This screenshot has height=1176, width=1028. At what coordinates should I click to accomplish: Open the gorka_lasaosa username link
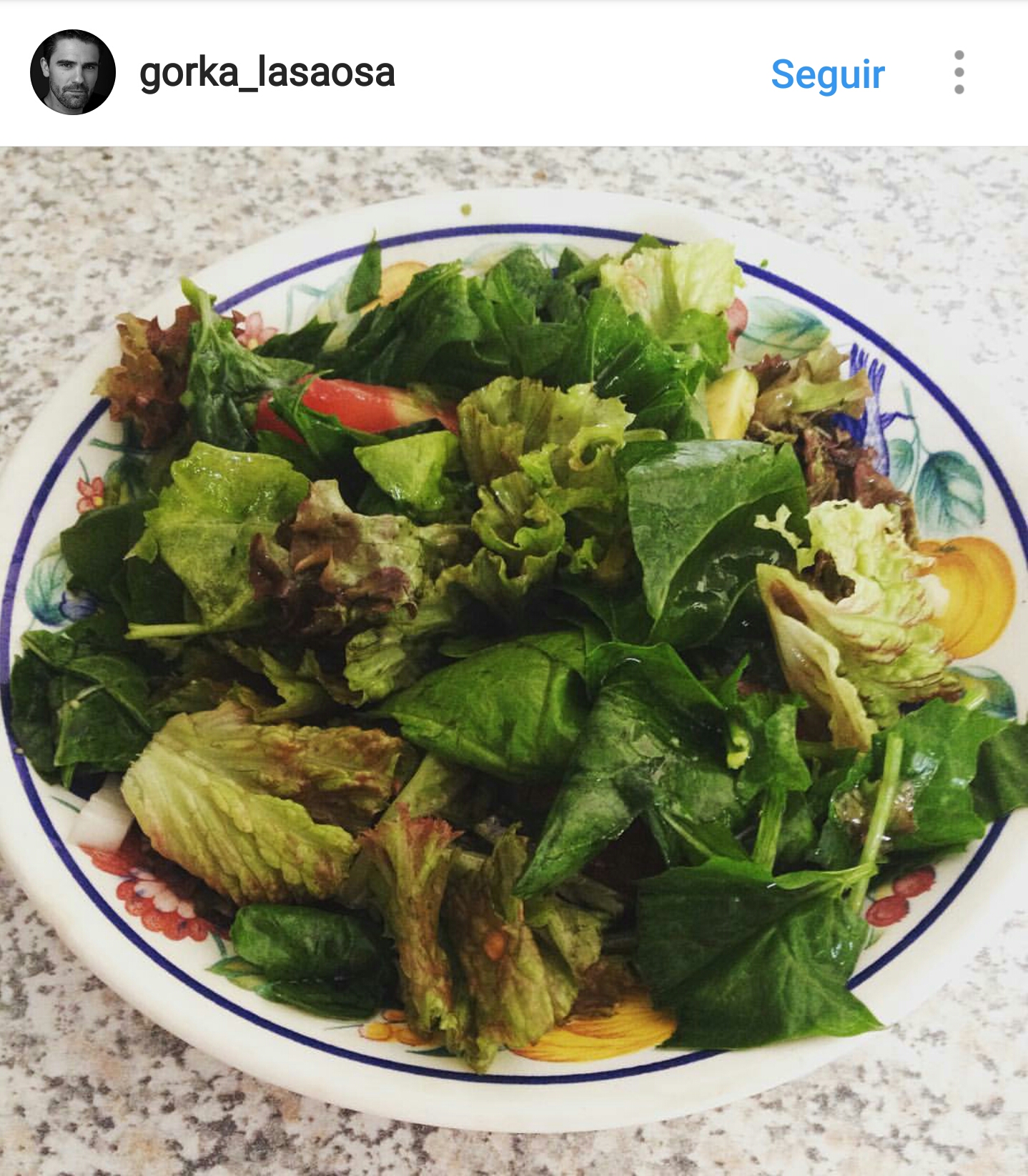click(x=267, y=73)
